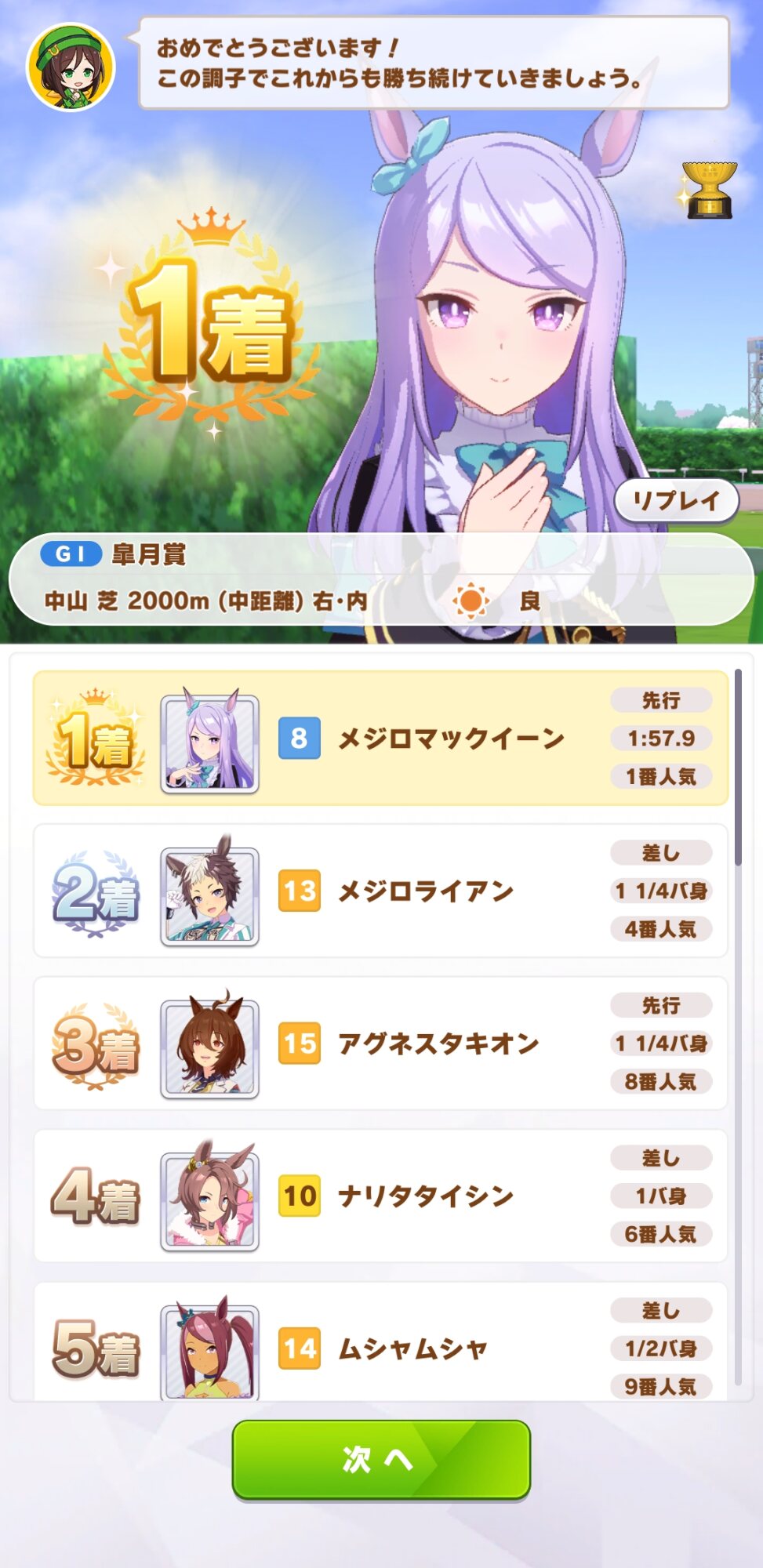Open the gold trophy icon

(x=708, y=189)
